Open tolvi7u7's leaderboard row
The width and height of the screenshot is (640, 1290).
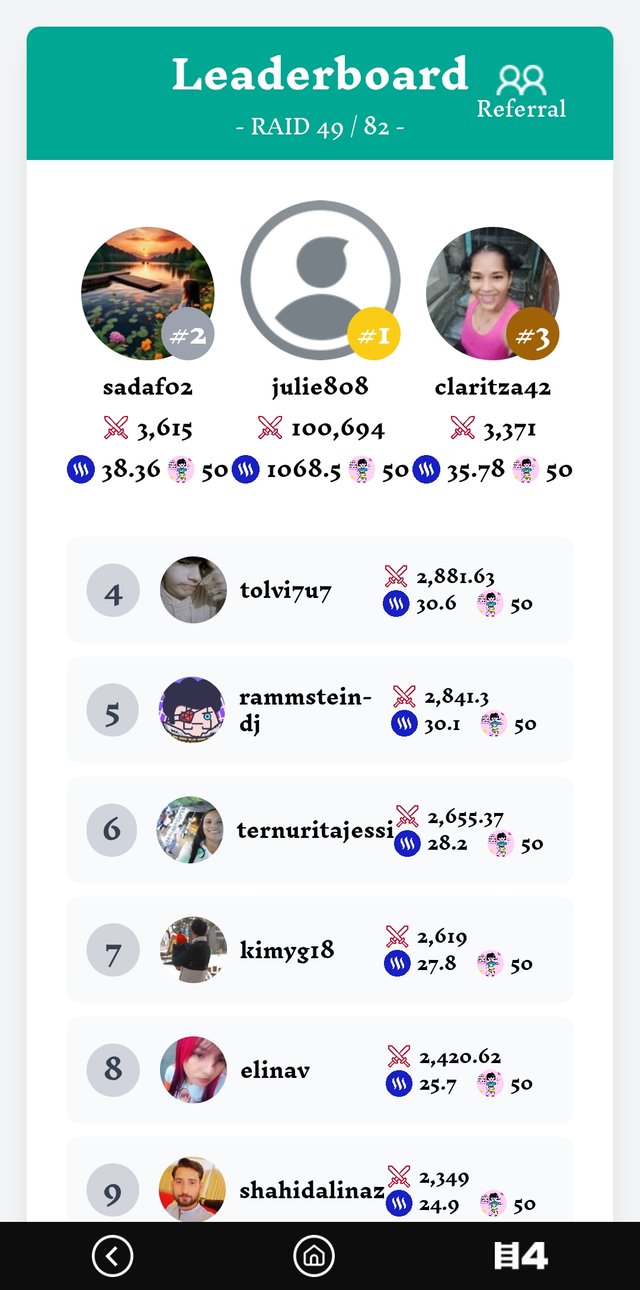click(x=320, y=590)
